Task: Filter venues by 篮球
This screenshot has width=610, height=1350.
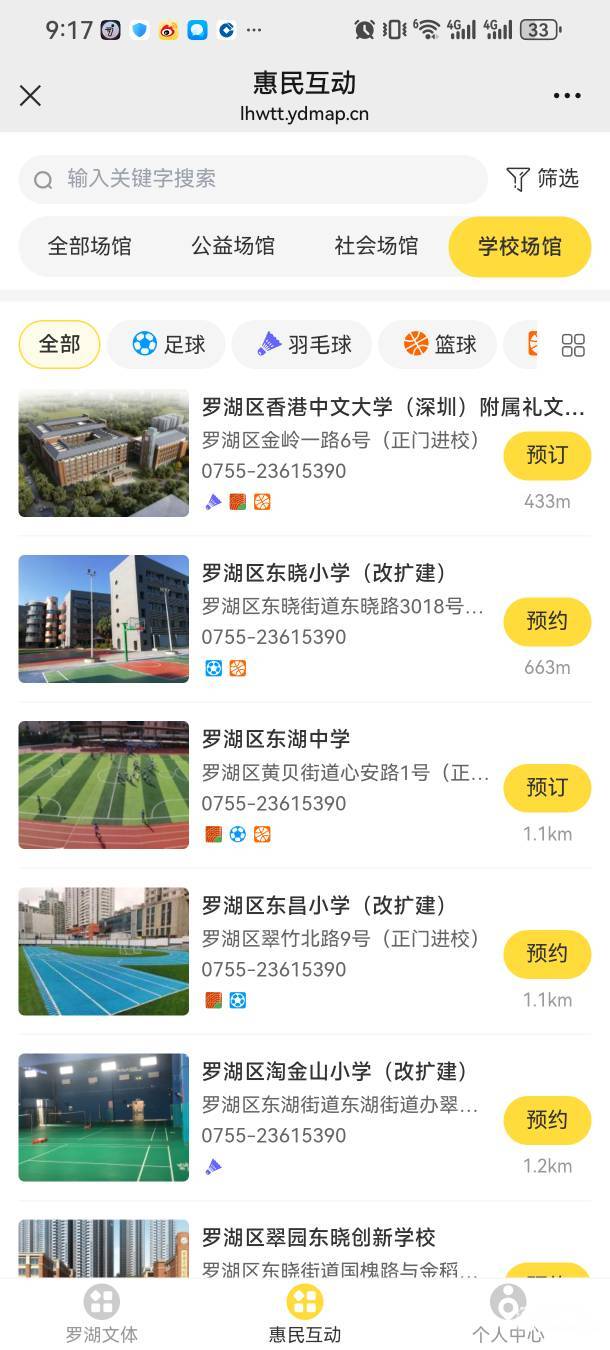Action: (x=440, y=345)
